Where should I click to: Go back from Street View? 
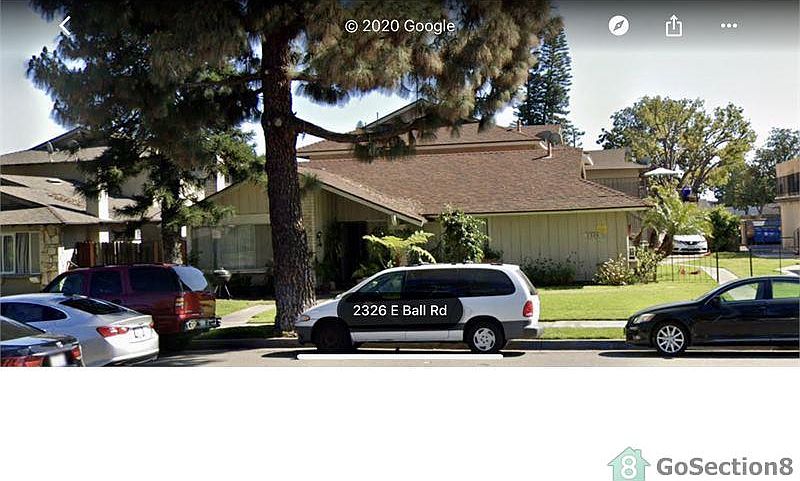click(65, 26)
